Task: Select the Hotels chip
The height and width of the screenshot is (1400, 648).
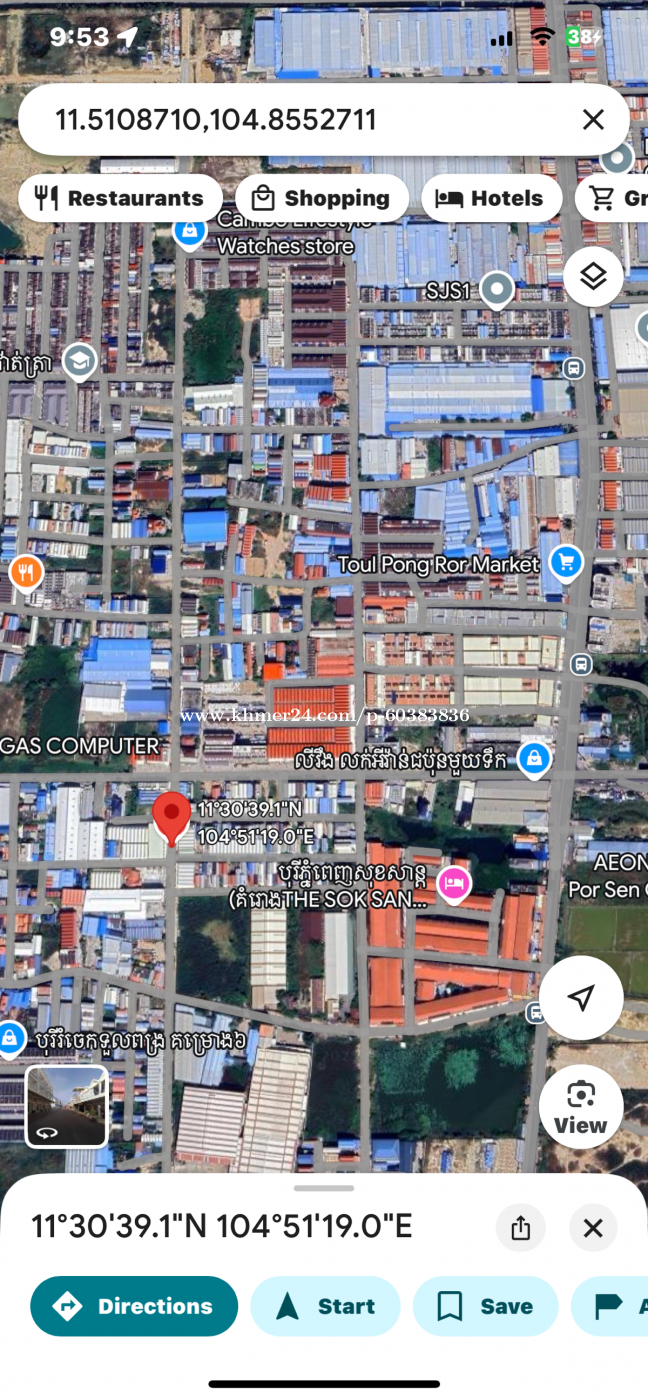Action: (x=489, y=198)
